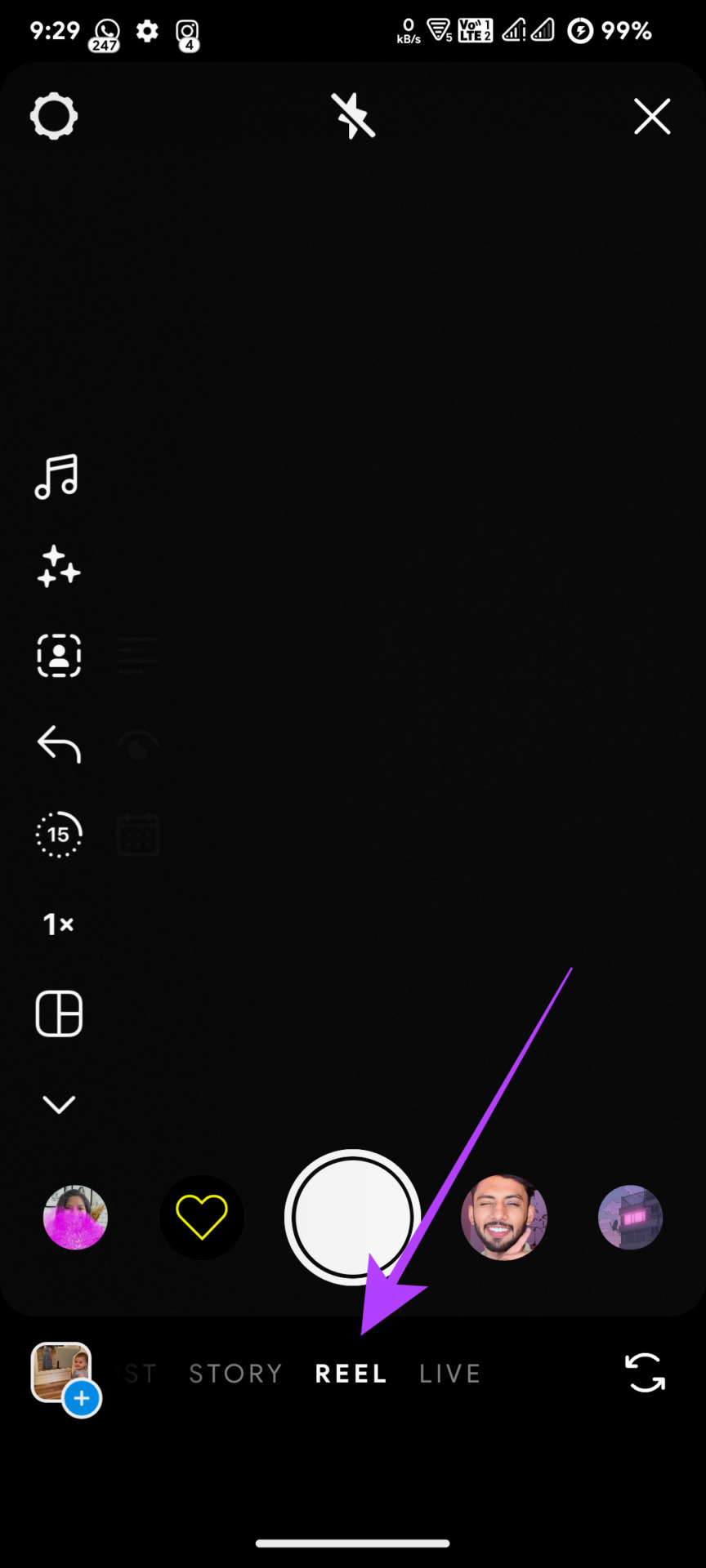Change the 15-second length option
The width and height of the screenshot is (706, 1568).
pyautogui.click(x=59, y=835)
